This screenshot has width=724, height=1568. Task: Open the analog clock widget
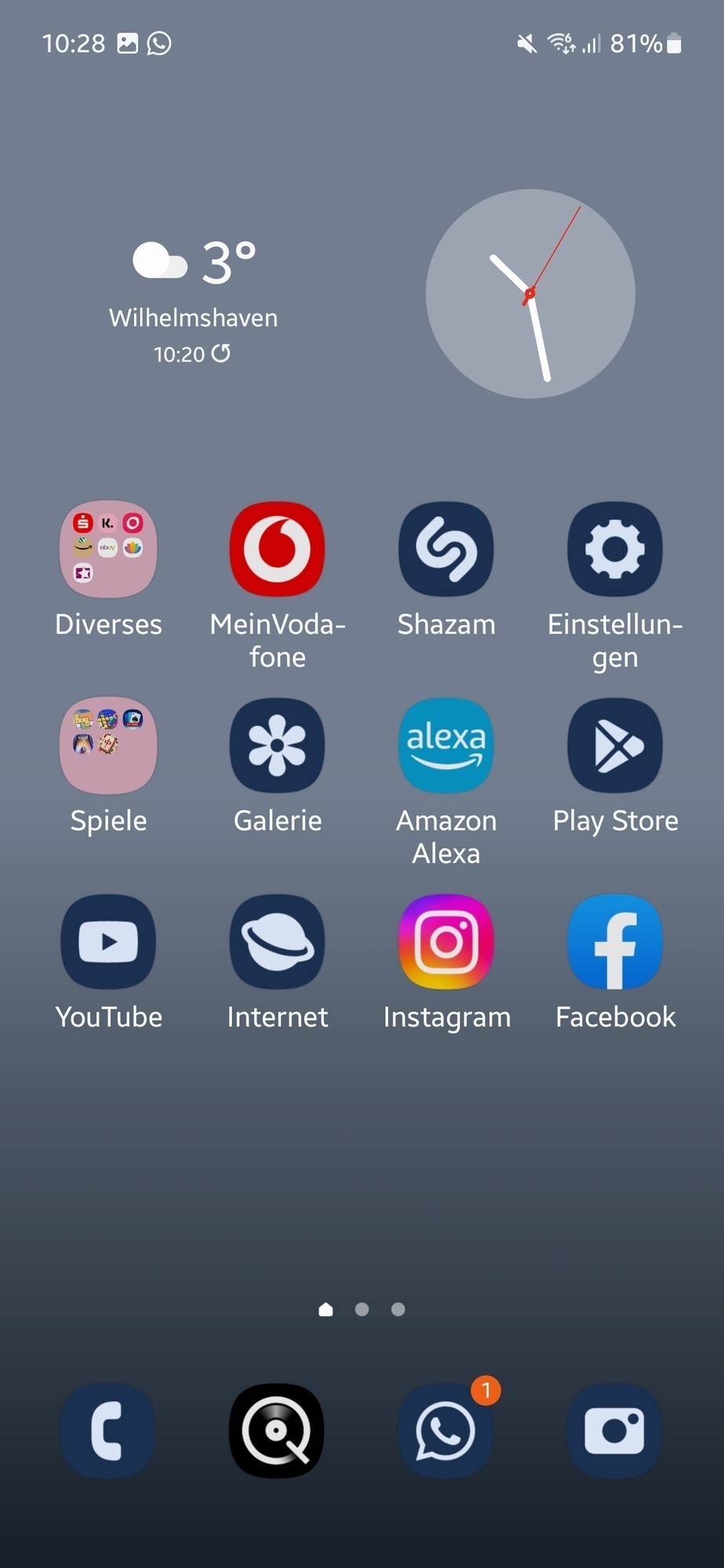tap(530, 294)
